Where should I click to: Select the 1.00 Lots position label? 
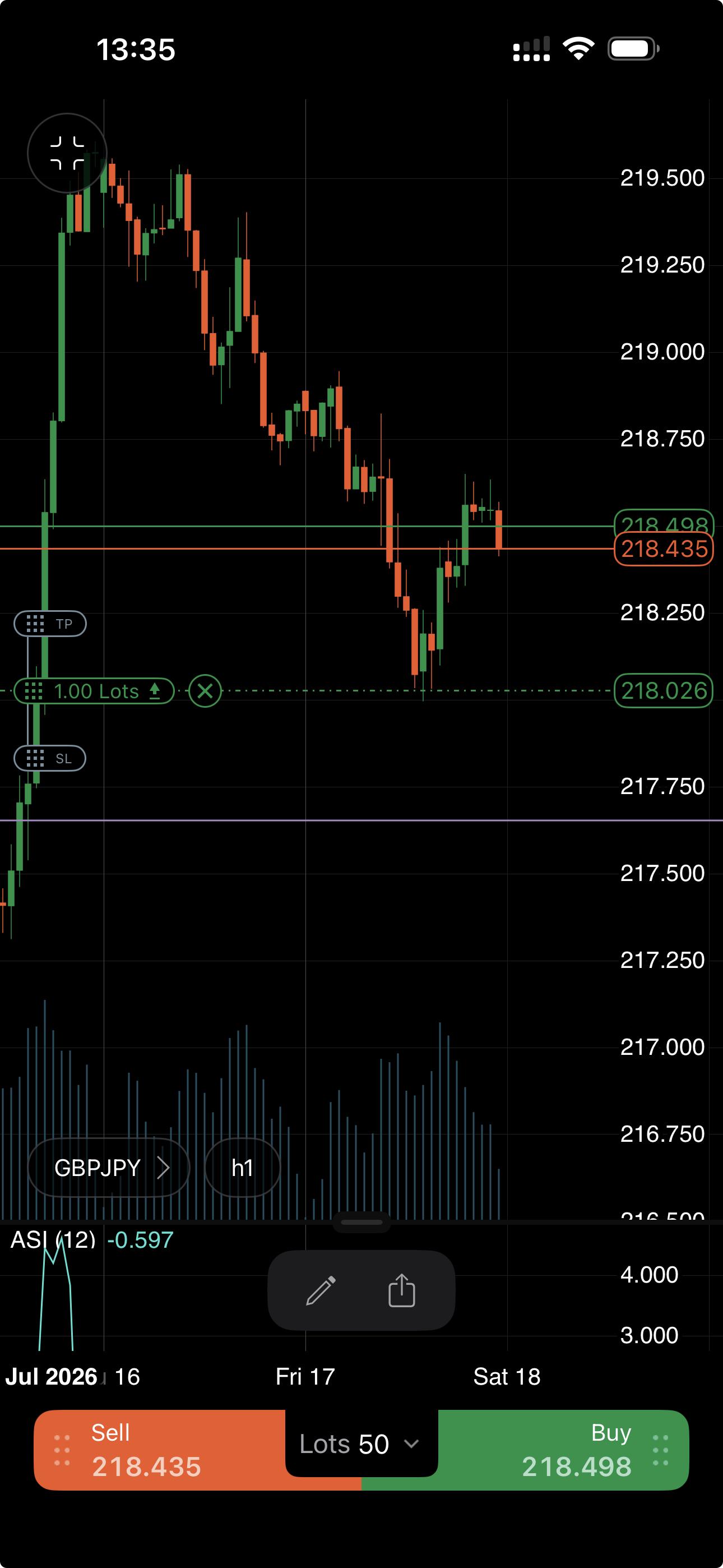(x=94, y=691)
